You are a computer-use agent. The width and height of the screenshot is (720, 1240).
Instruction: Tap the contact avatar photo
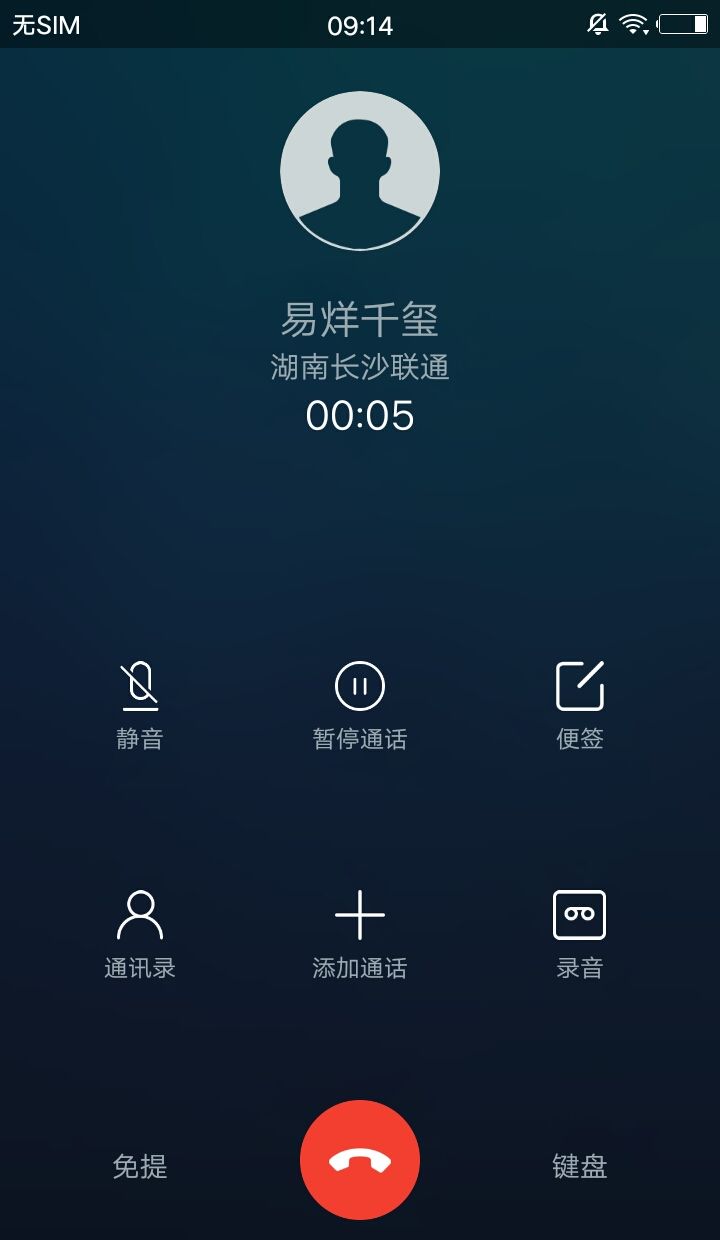point(360,170)
